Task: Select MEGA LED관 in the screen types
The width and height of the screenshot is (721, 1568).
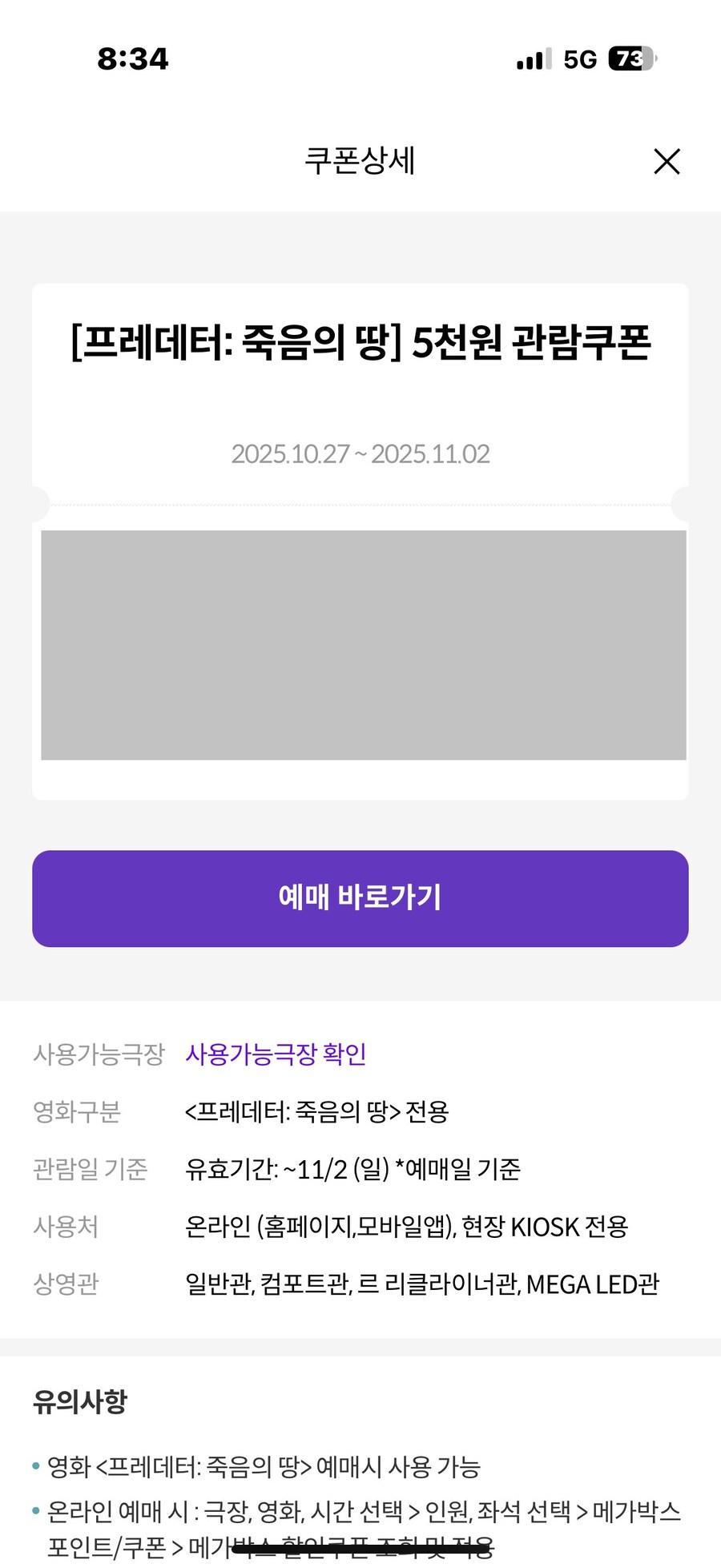Action: [x=593, y=1284]
